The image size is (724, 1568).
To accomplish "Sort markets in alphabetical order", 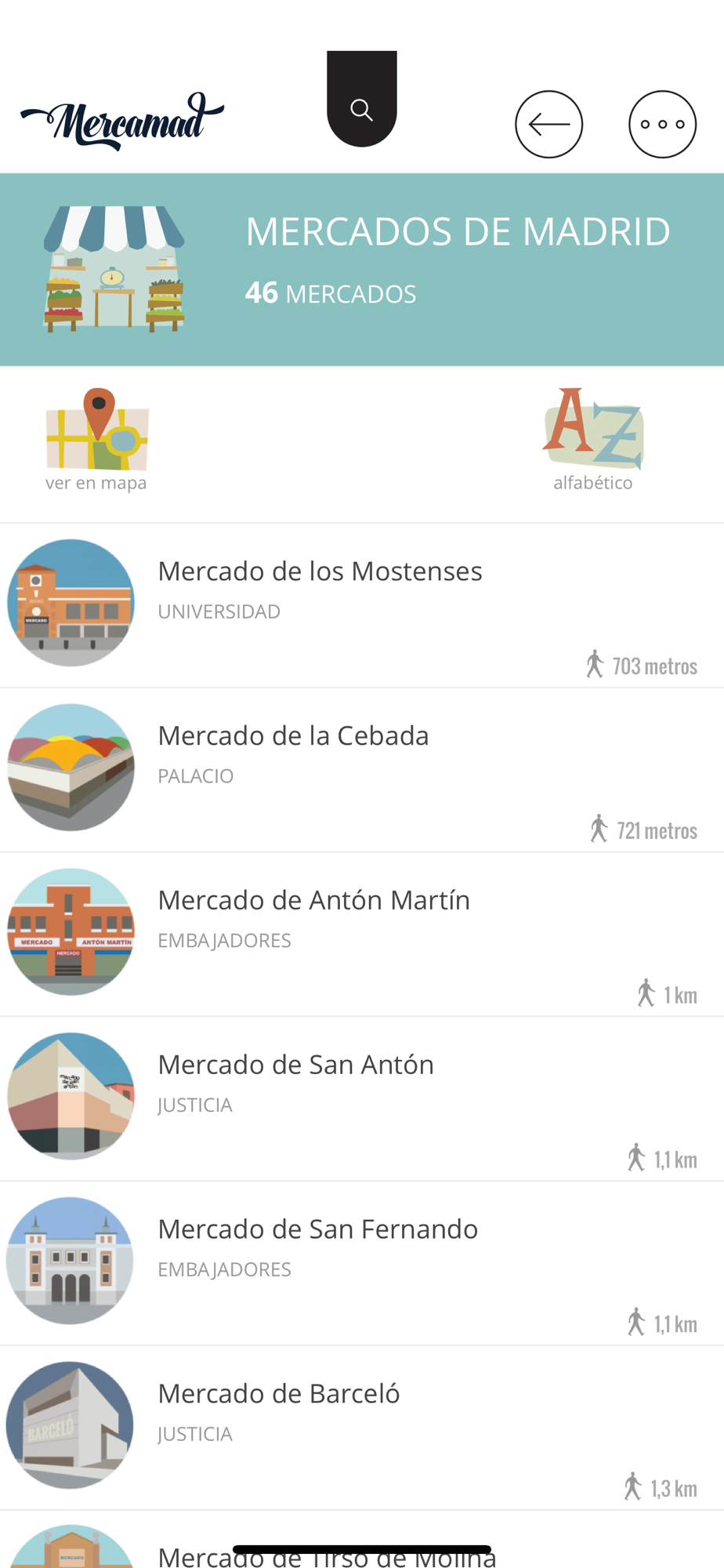I will [593, 441].
